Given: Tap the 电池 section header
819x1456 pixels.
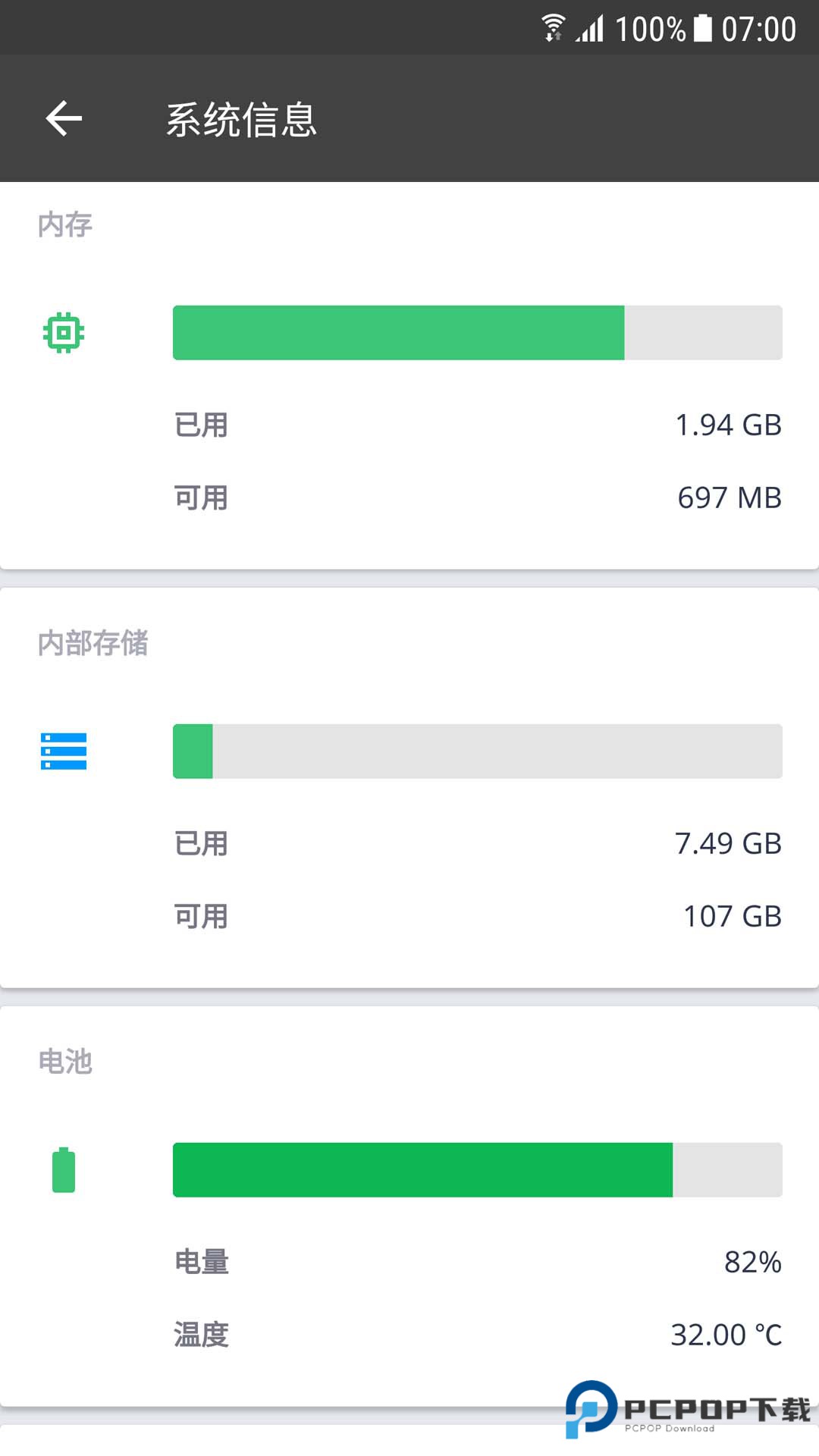Looking at the screenshot, I should pyautogui.click(x=64, y=1062).
